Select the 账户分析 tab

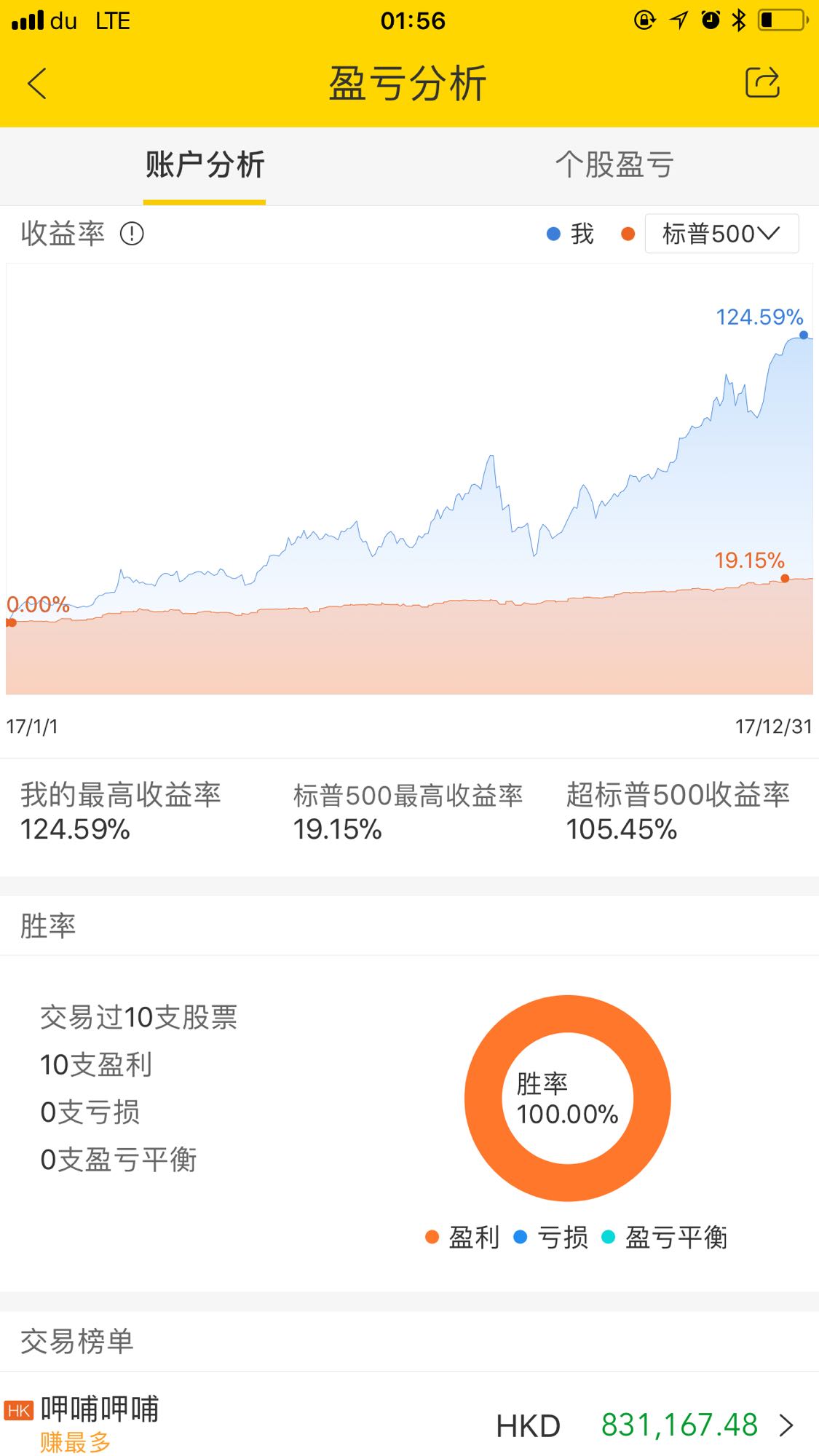coord(205,165)
